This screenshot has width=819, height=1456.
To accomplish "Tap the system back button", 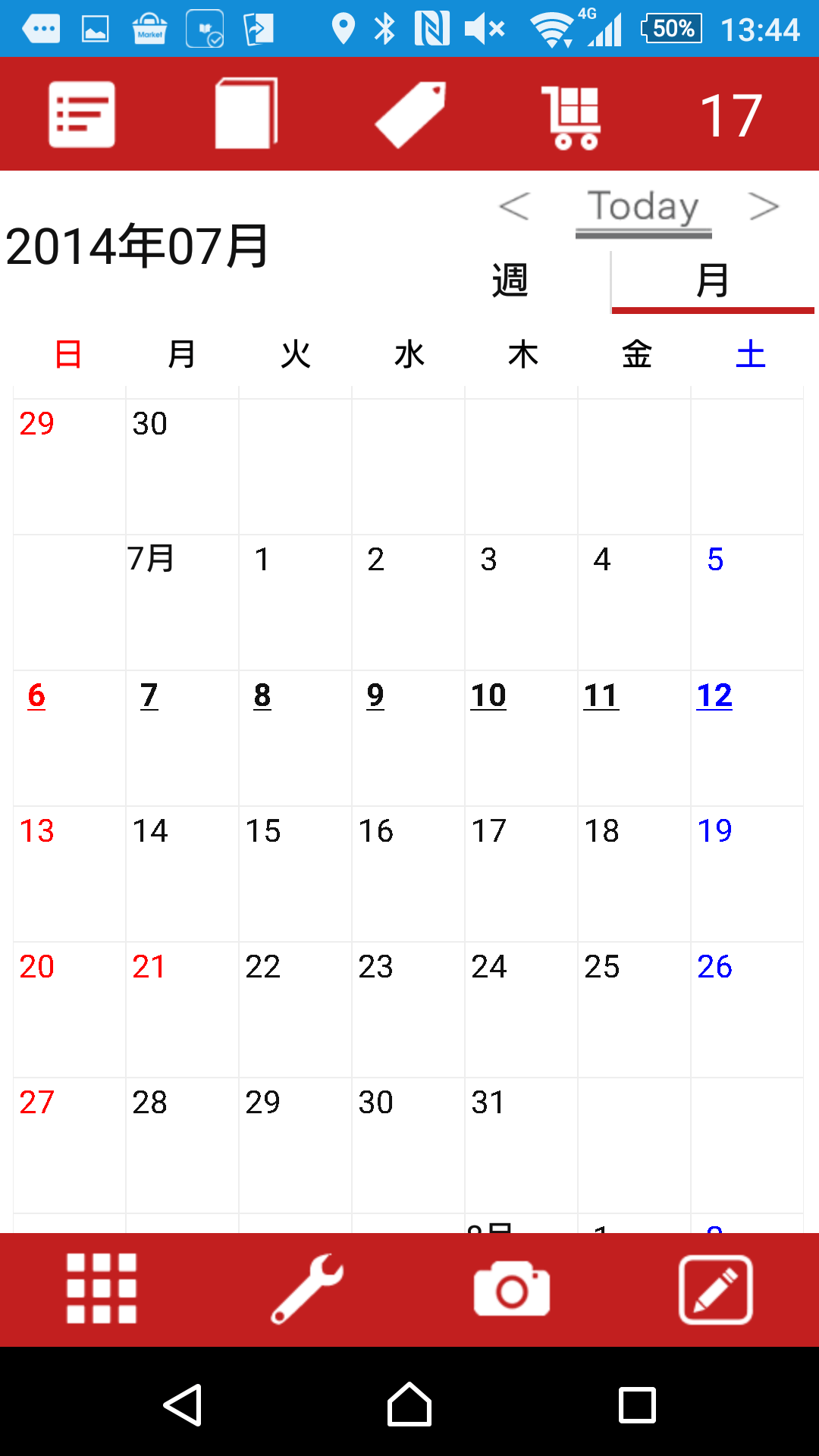I will (183, 1405).
